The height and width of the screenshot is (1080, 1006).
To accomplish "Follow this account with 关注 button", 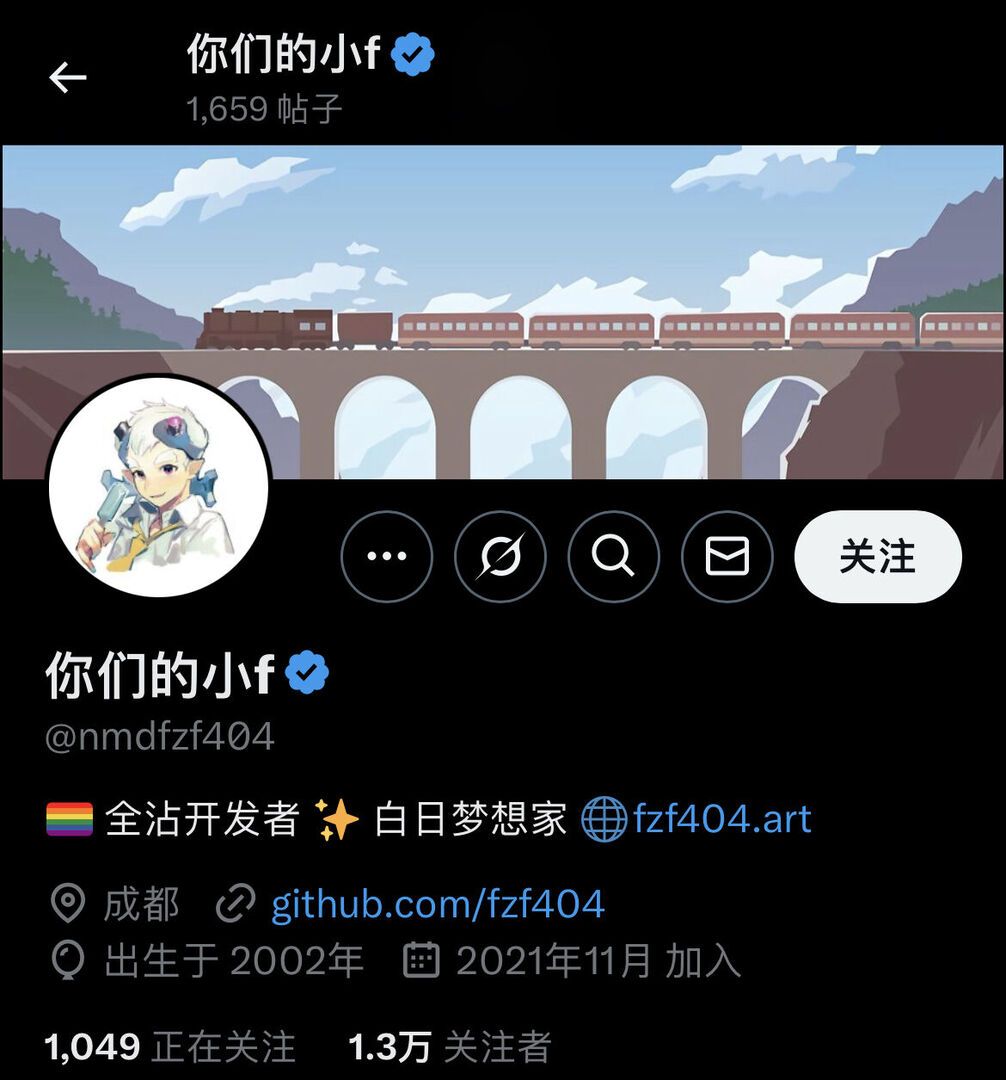I will coord(877,557).
